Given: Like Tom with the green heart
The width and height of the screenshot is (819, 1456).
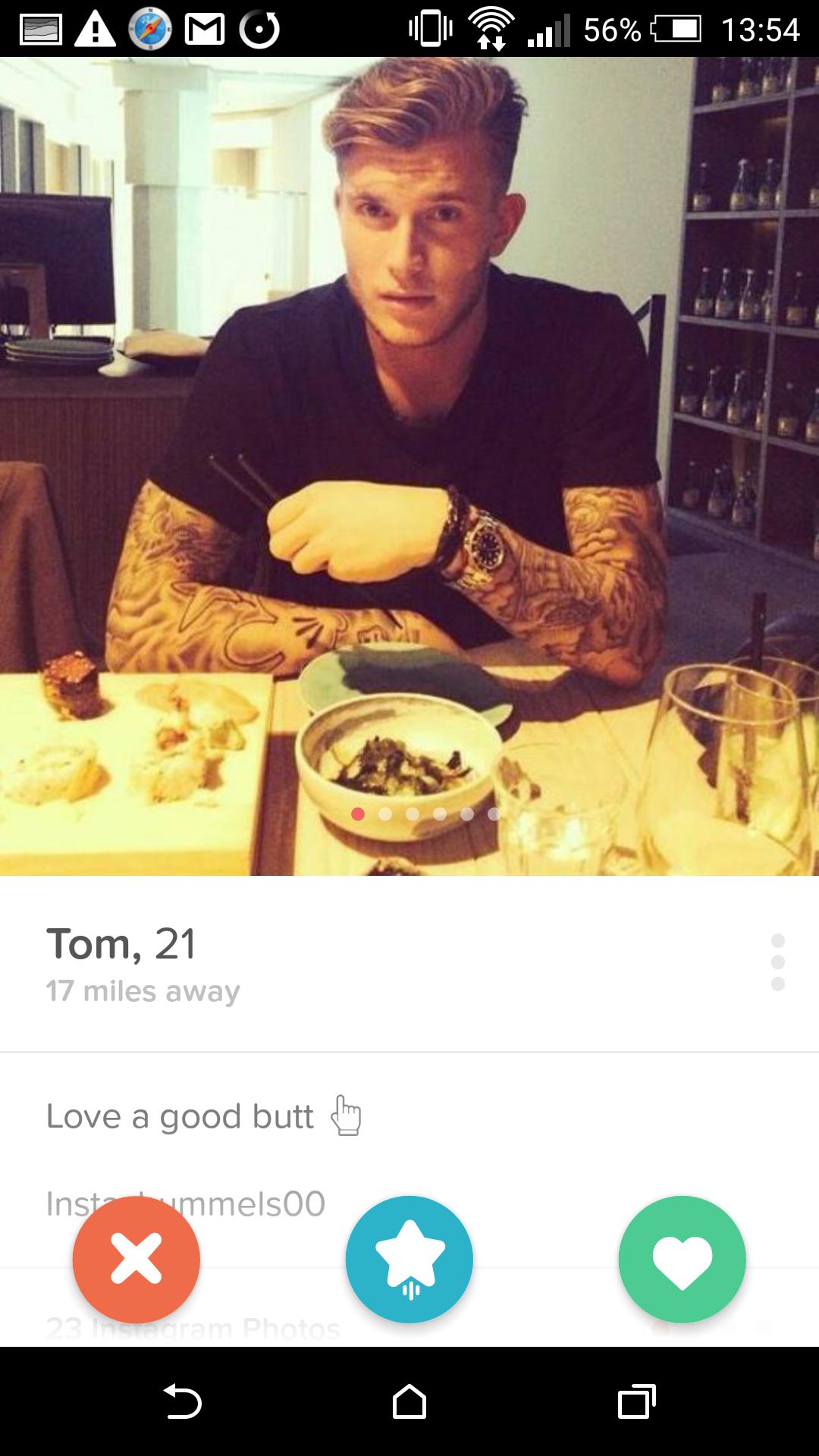Looking at the screenshot, I should pyautogui.click(x=682, y=1260).
